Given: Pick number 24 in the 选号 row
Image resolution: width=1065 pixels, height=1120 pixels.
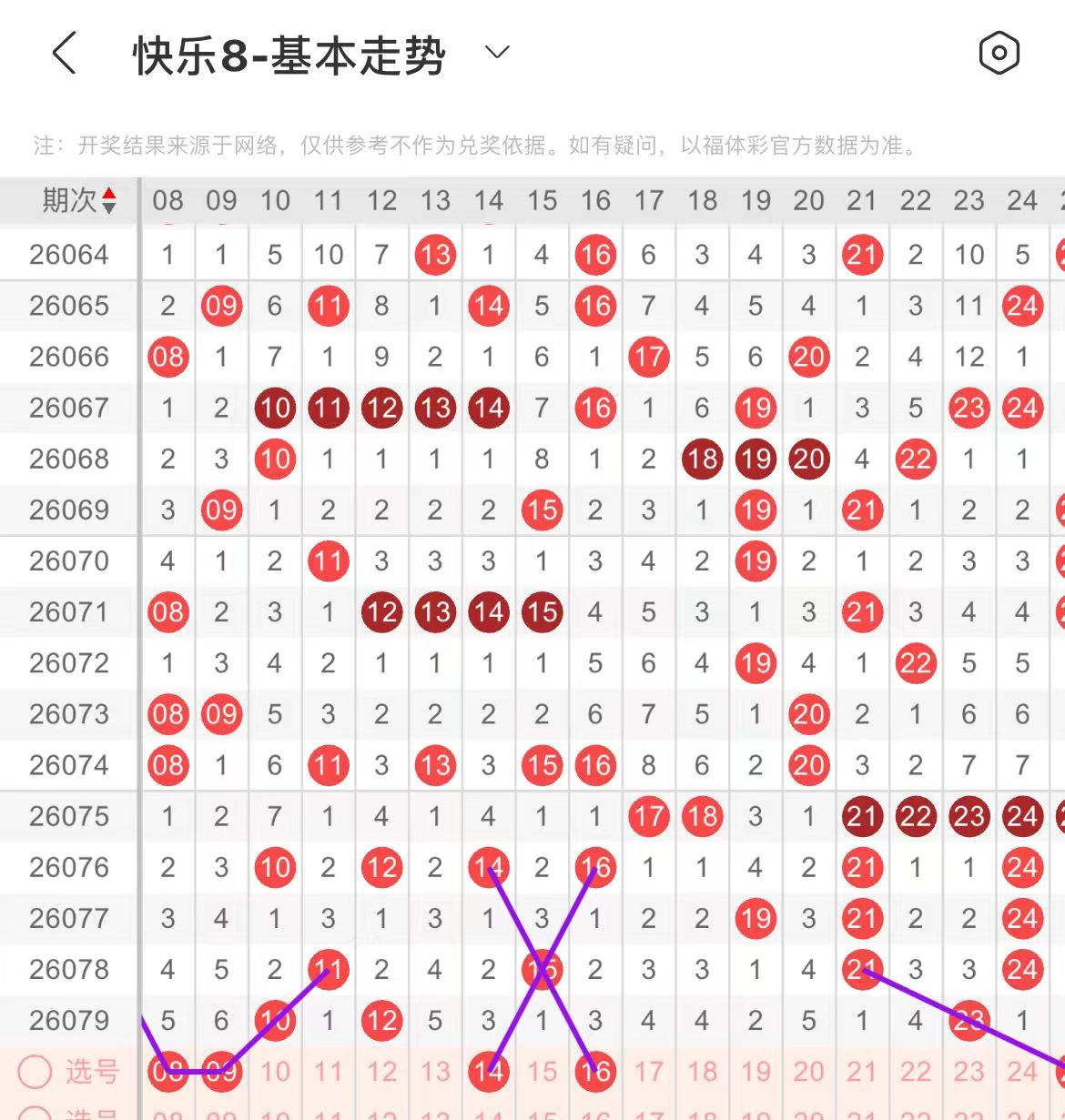Looking at the screenshot, I should tap(1021, 1072).
